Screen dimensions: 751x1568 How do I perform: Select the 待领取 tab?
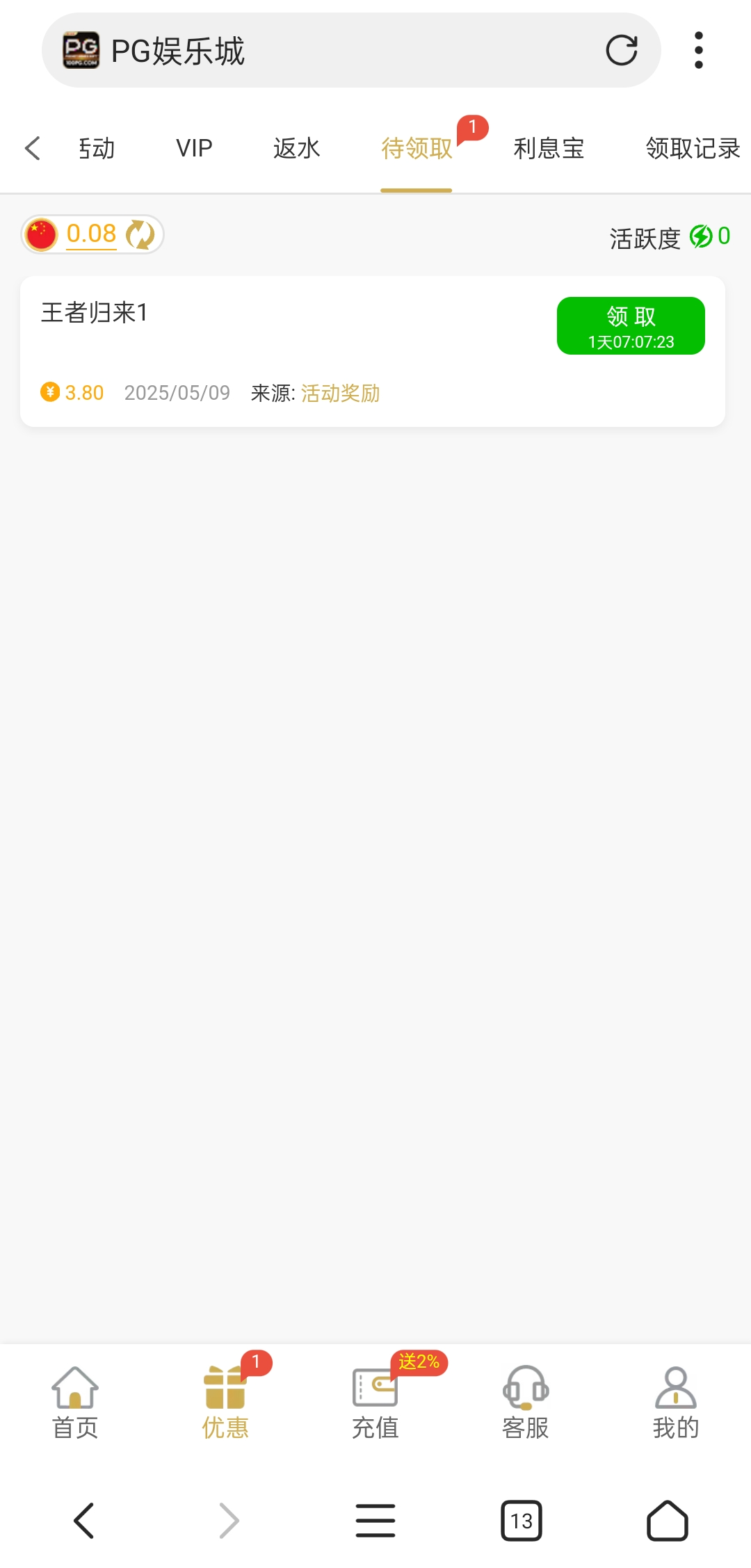coord(417,148)
